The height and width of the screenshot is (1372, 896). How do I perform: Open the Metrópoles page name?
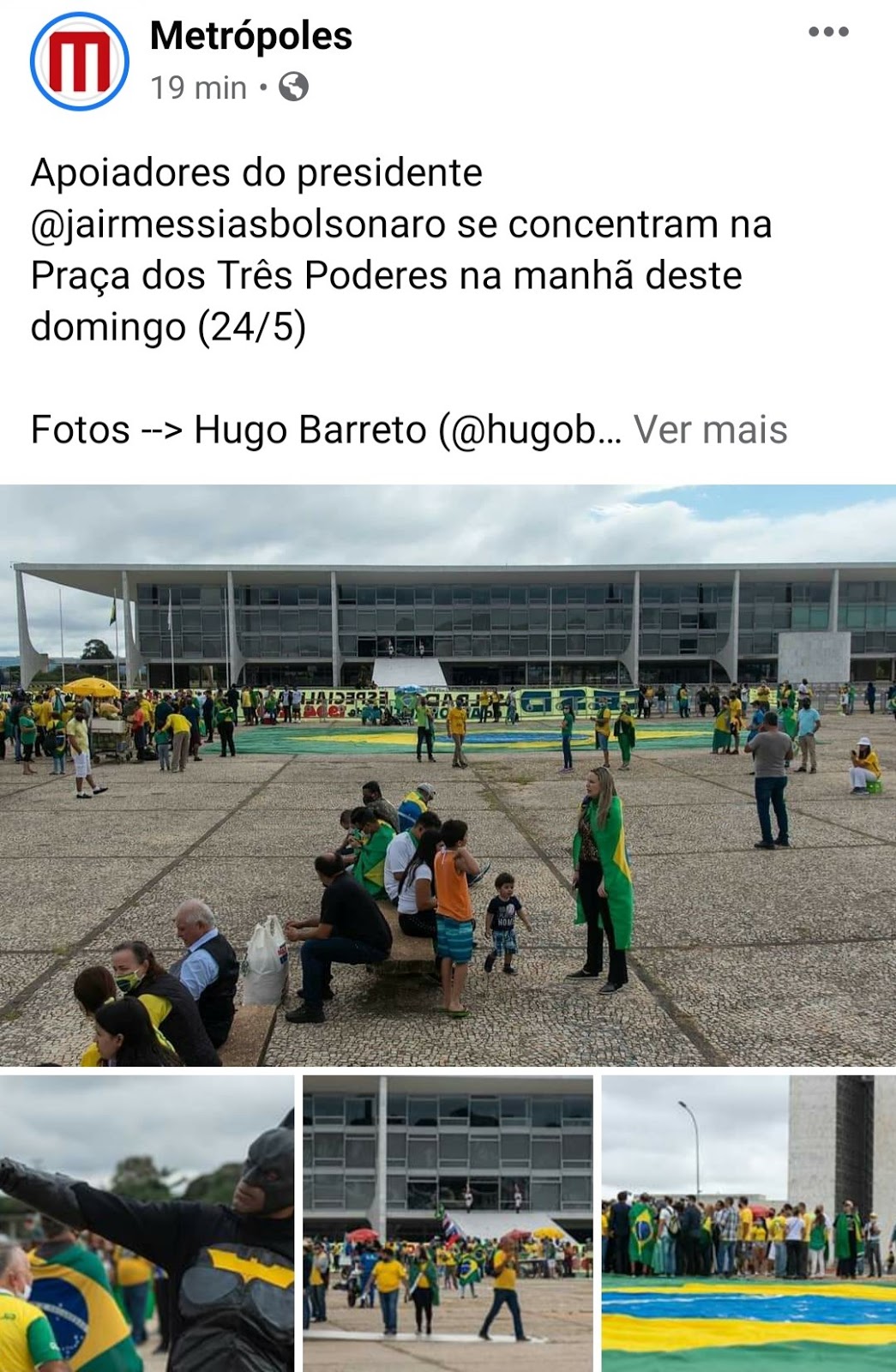click(x=251, y=36)
